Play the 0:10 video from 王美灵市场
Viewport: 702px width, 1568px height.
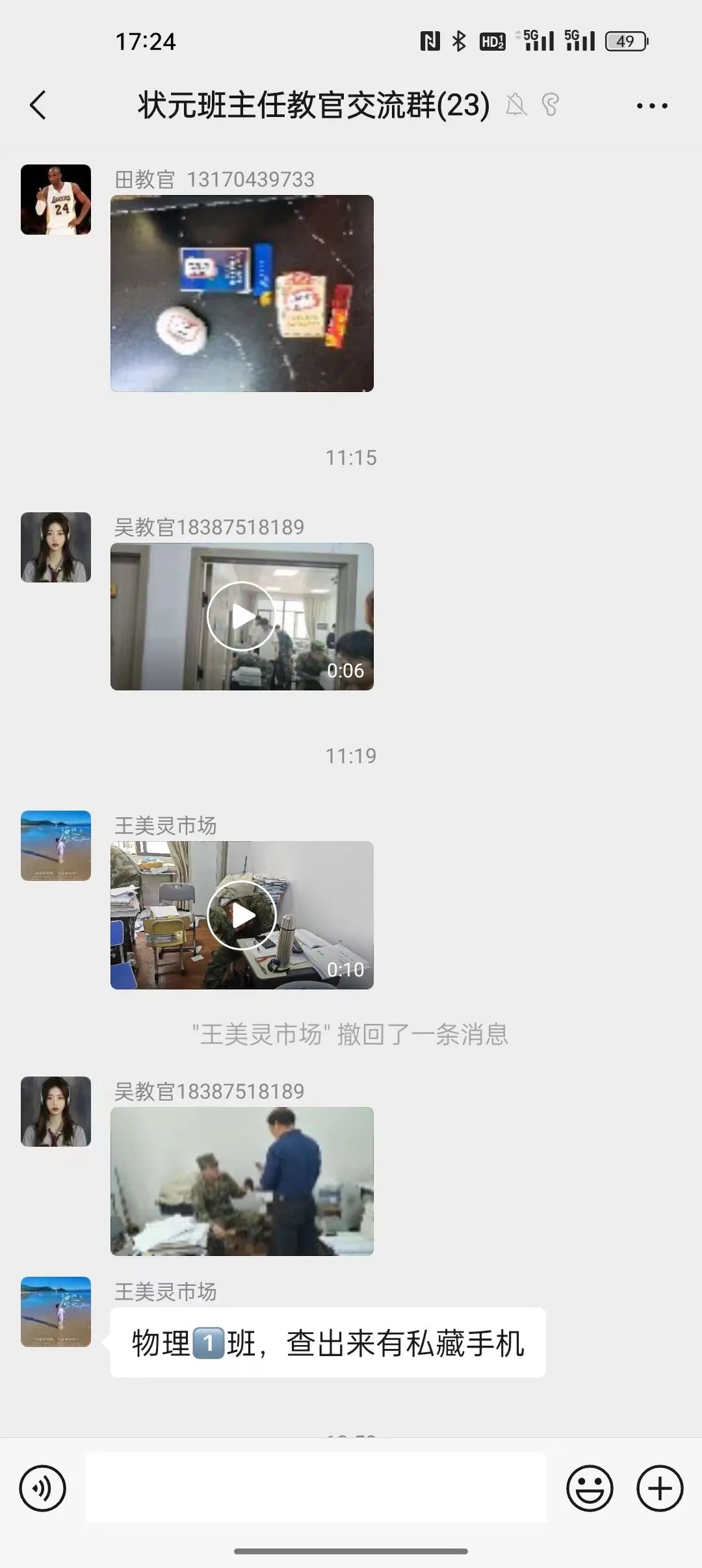[x=242, y=915]
